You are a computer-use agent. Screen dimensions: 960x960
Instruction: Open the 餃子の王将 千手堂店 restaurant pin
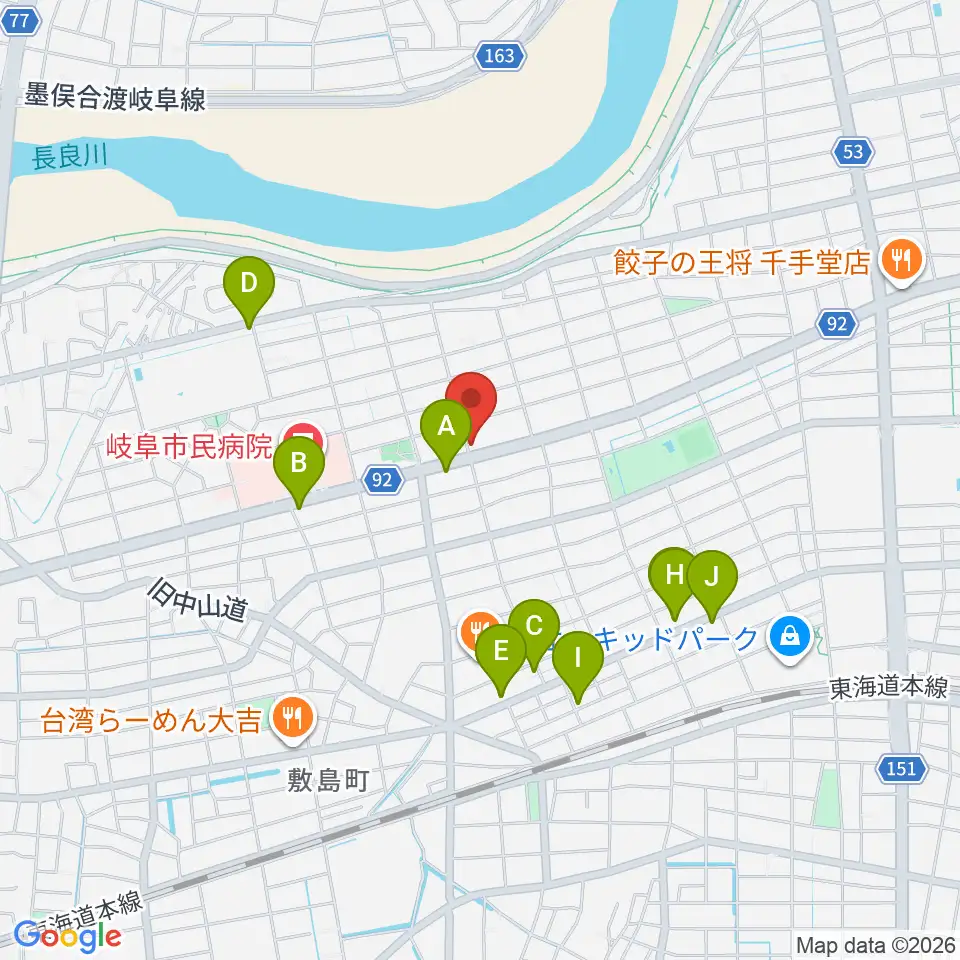point(902,263)
